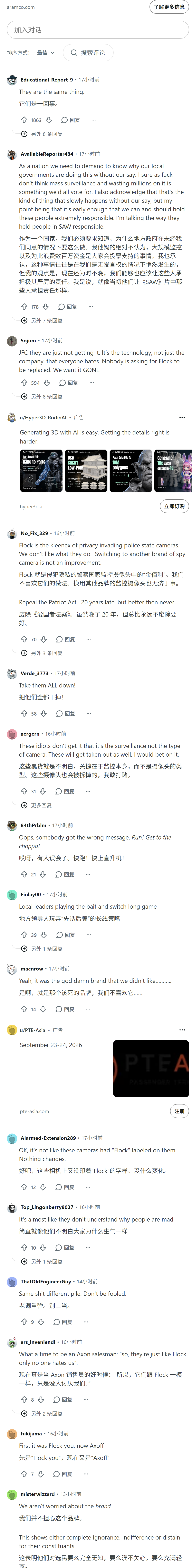The image size is (192, 1568).
Task: Tap 注册 on the PTE-Asia ad
Action: (x=179, y=1112)
